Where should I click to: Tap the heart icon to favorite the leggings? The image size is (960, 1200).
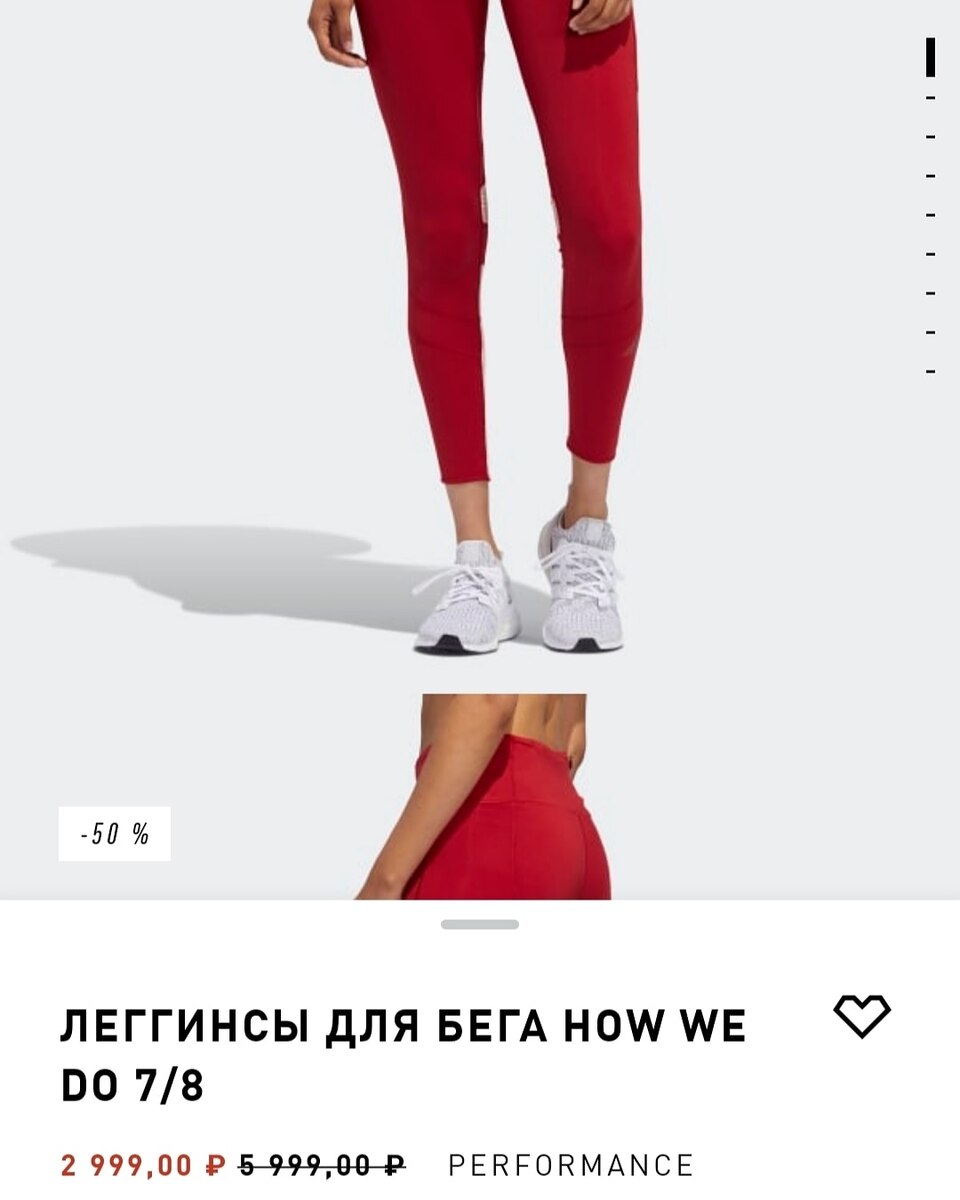click(864, 1015)
